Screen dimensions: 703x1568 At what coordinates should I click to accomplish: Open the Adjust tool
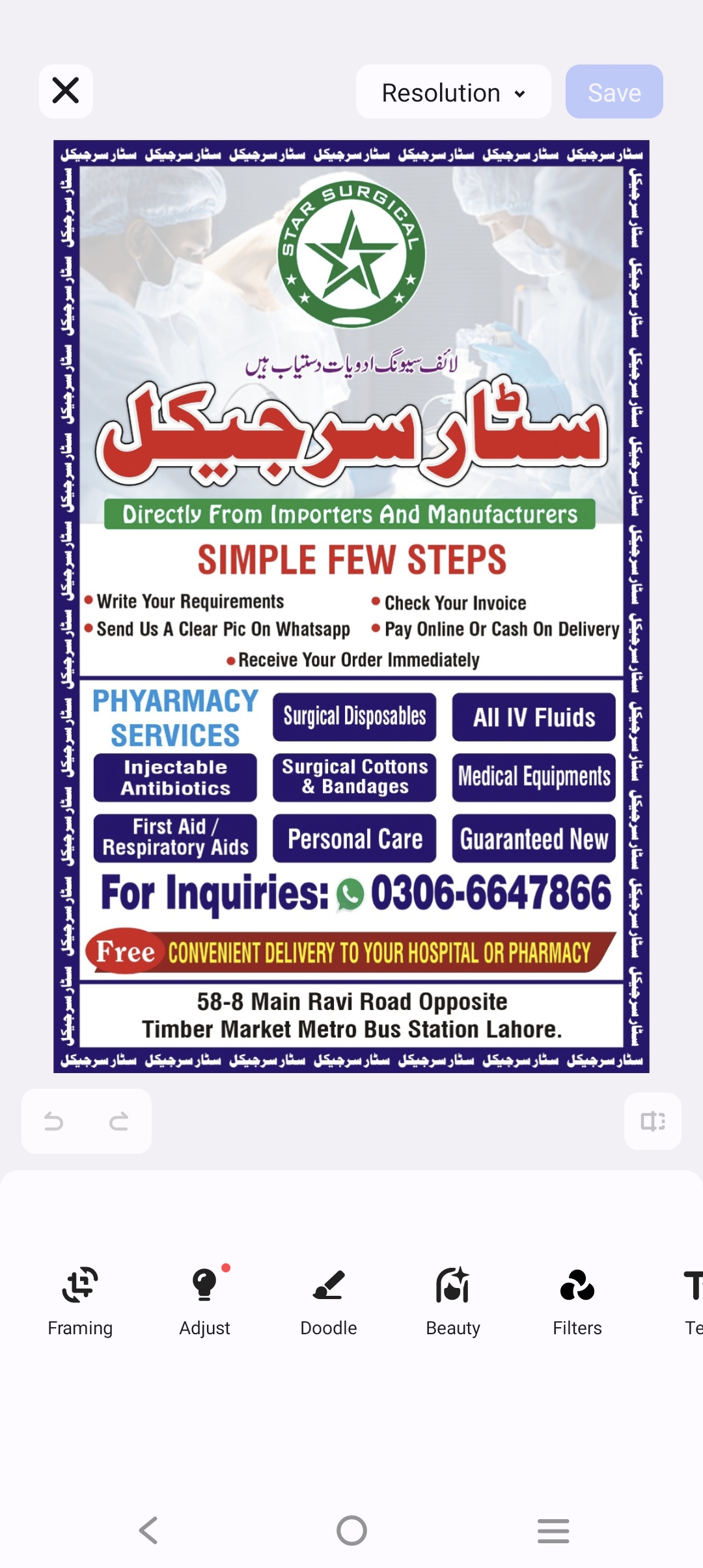(x=204, y=1300)
